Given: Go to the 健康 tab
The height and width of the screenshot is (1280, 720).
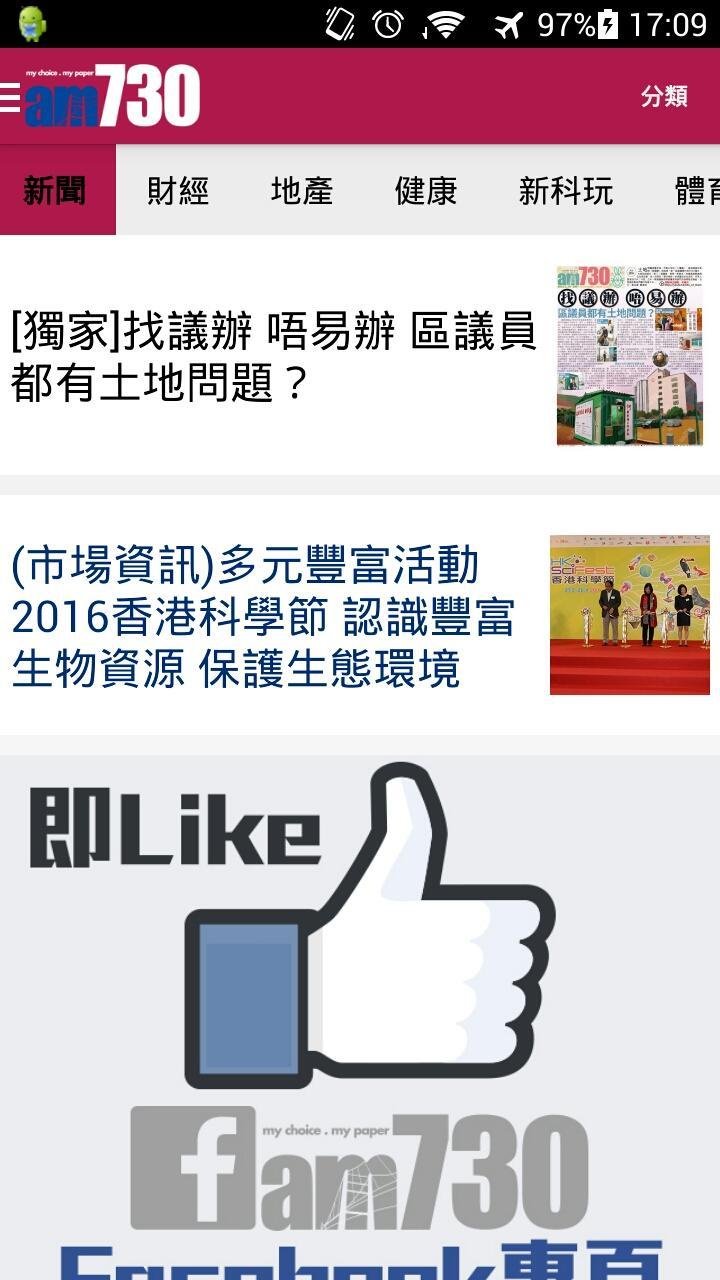Looking at the screenshot, I should click(426, 190).
